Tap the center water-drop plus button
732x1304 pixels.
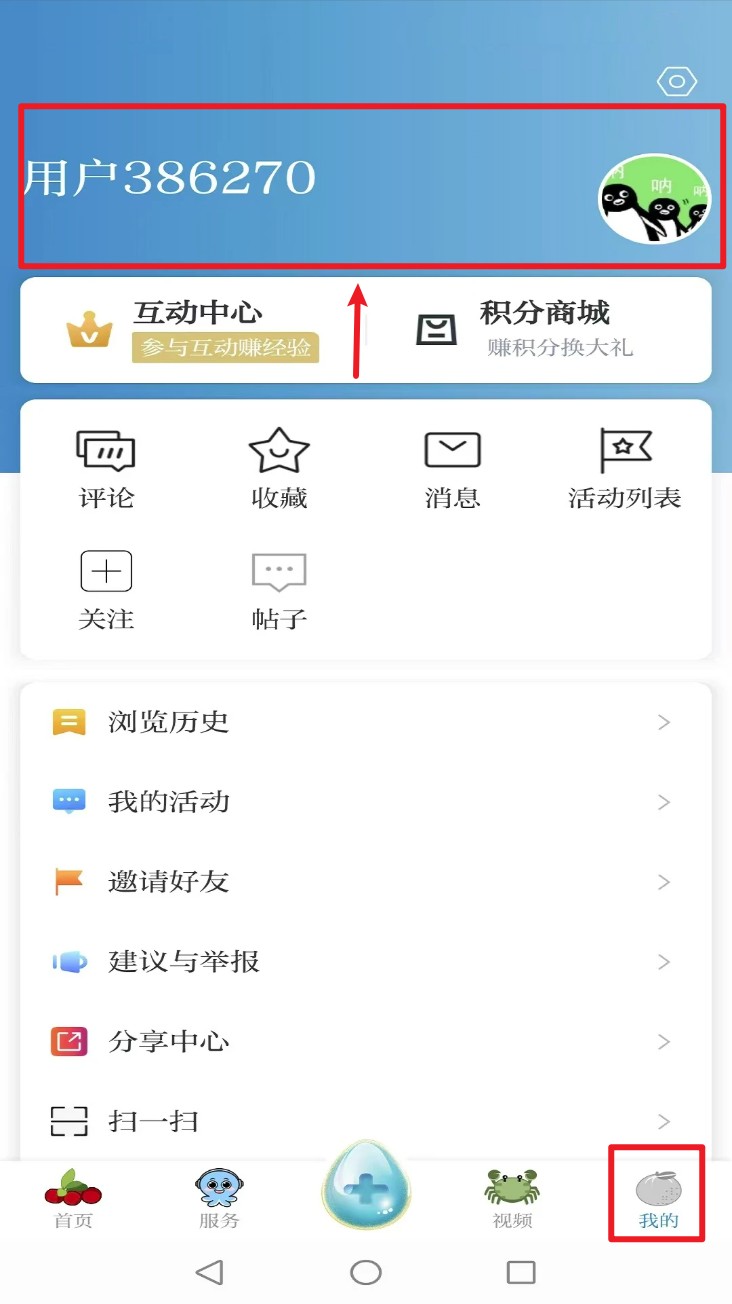[366, 1188]
